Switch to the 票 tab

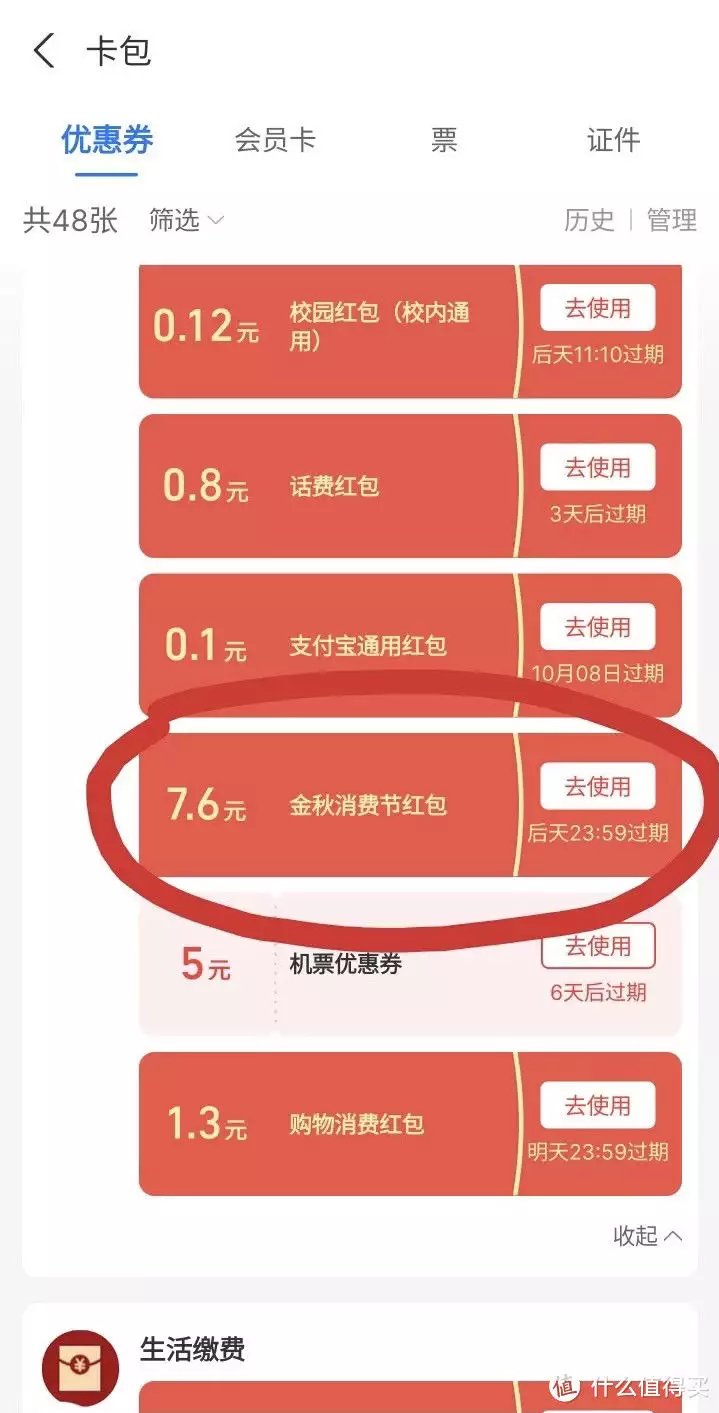[444, 140]
